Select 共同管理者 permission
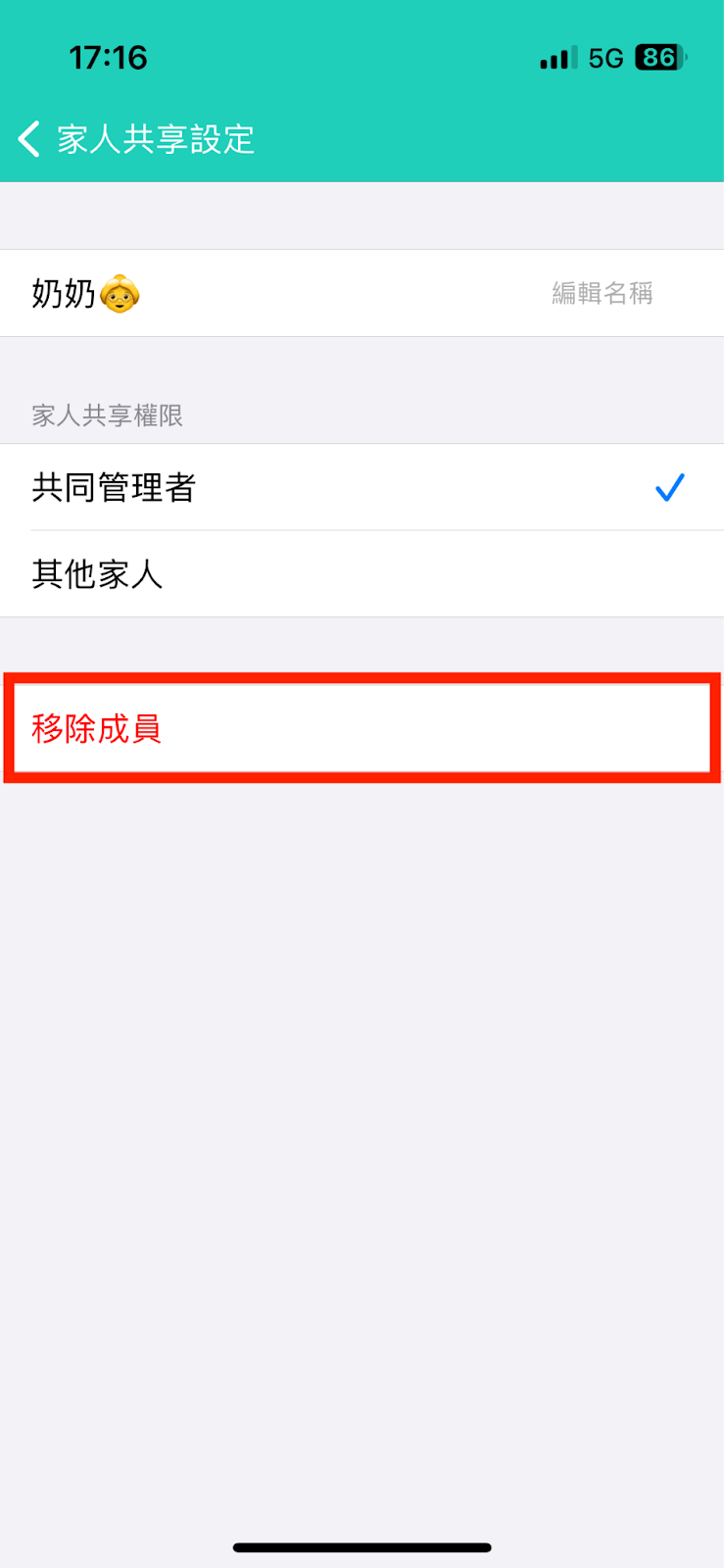724x1568 pixels. coord(362,487)
